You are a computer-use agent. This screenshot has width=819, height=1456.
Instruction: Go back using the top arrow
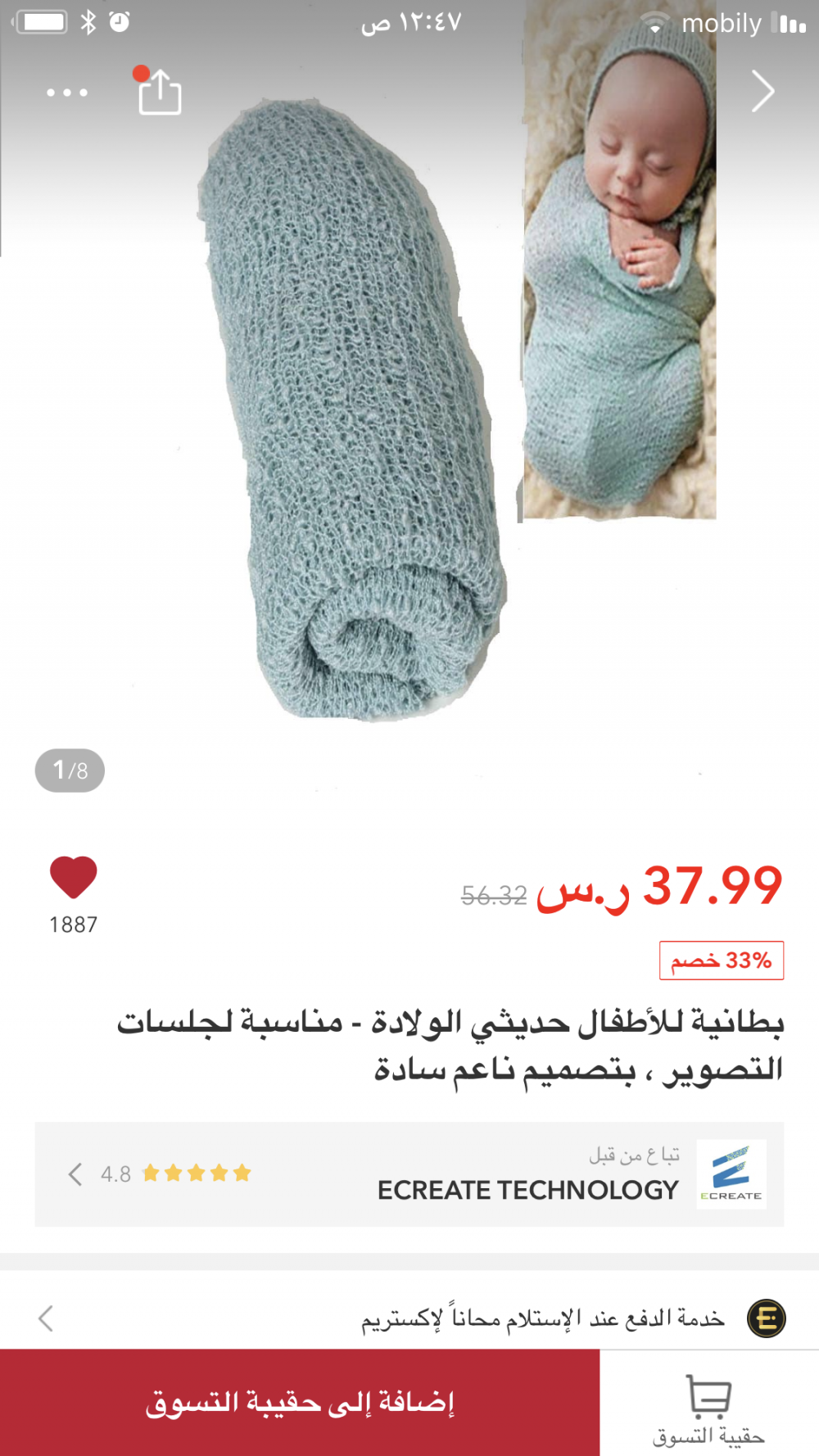(x=762, y=91)
